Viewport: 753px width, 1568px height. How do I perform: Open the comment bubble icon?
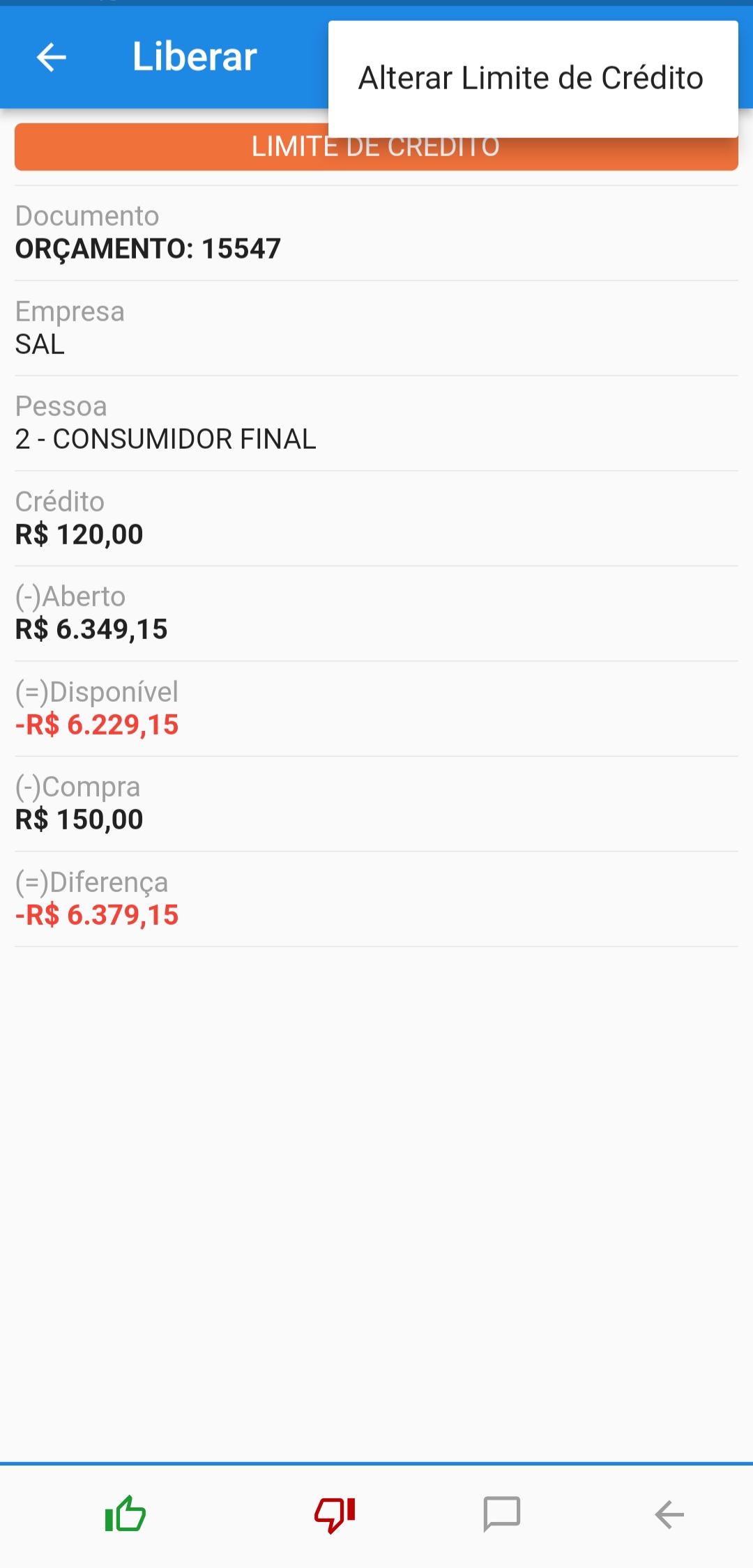pos(502,1514)
